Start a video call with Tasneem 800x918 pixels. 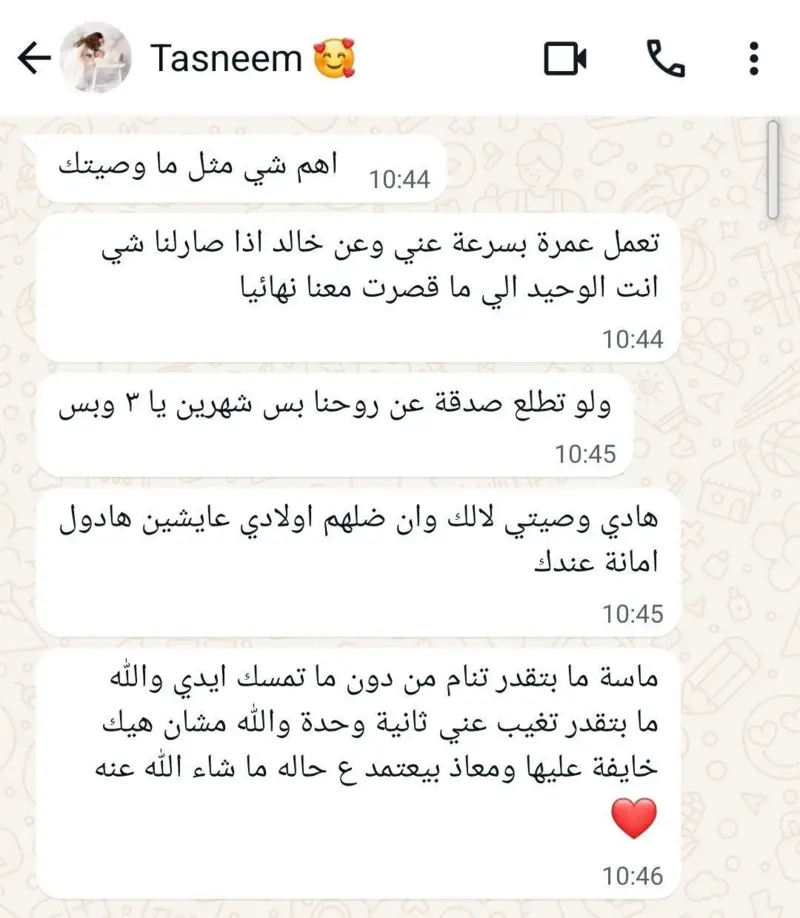click(565, 59)
